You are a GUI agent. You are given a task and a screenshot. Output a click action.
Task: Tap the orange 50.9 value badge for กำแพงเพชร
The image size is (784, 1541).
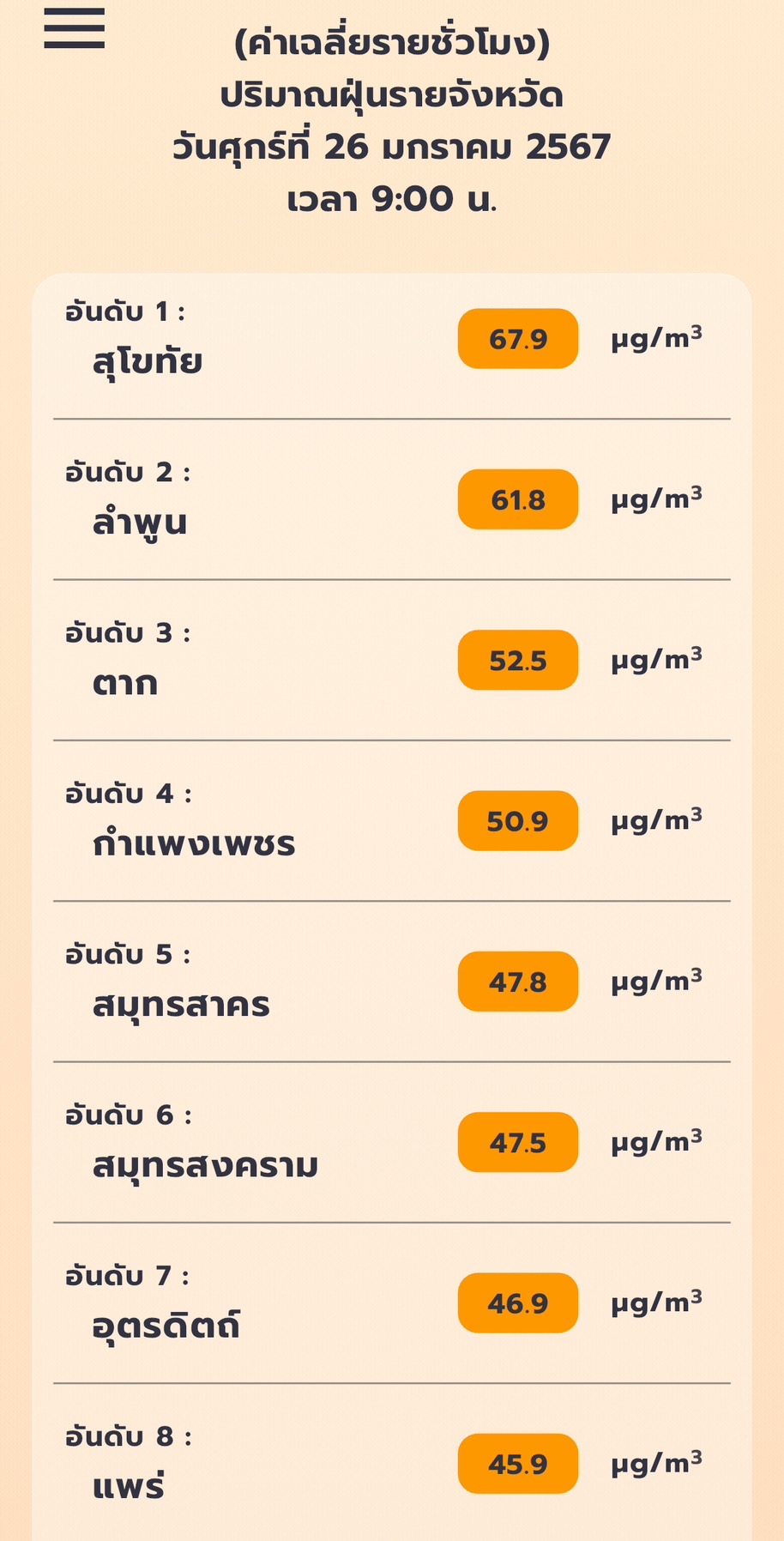click(x=517, y=820)
